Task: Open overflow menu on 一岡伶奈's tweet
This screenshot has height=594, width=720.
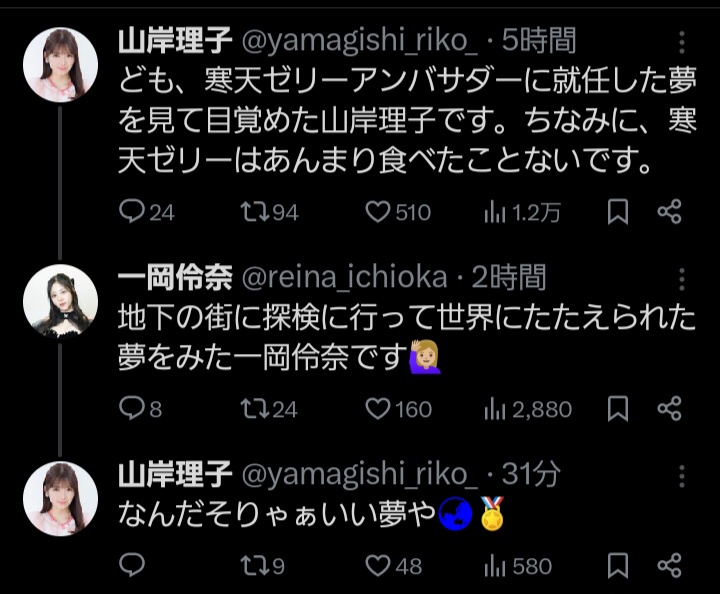Action: click(682, 278)
